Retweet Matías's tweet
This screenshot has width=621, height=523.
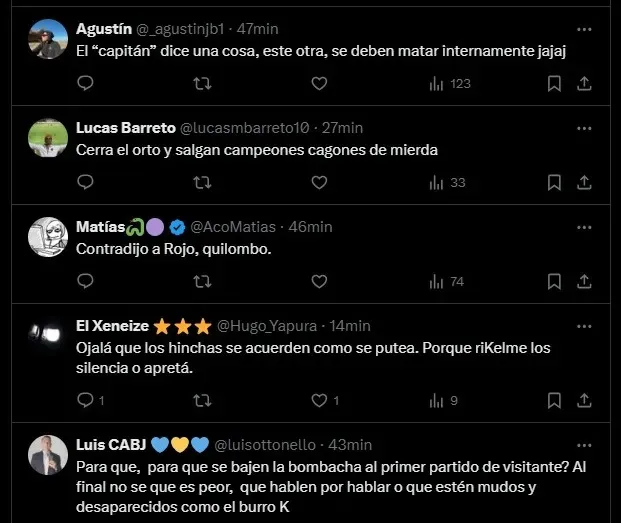202,282
